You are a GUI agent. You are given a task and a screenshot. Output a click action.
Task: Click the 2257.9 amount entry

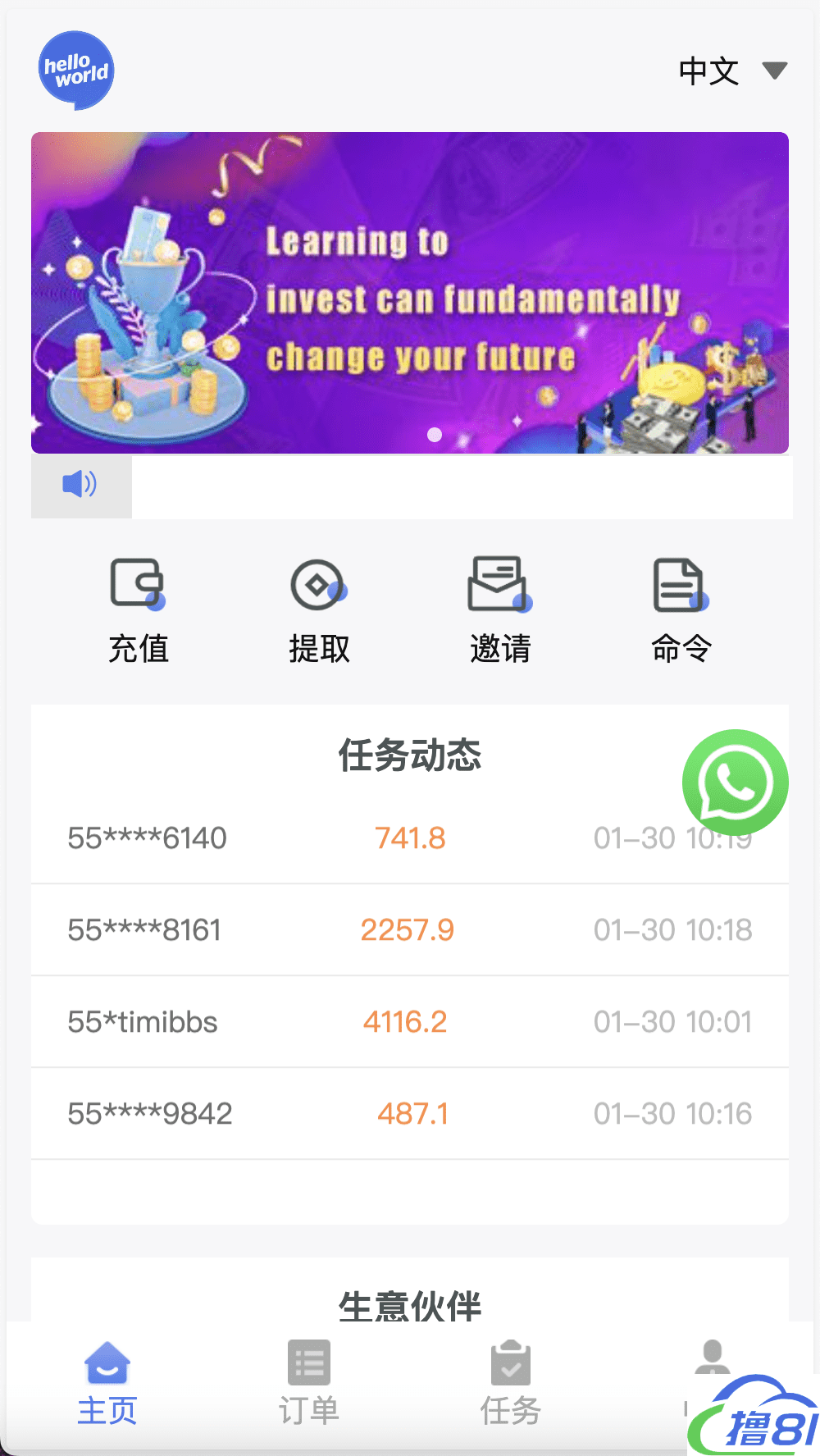[408, 929]
